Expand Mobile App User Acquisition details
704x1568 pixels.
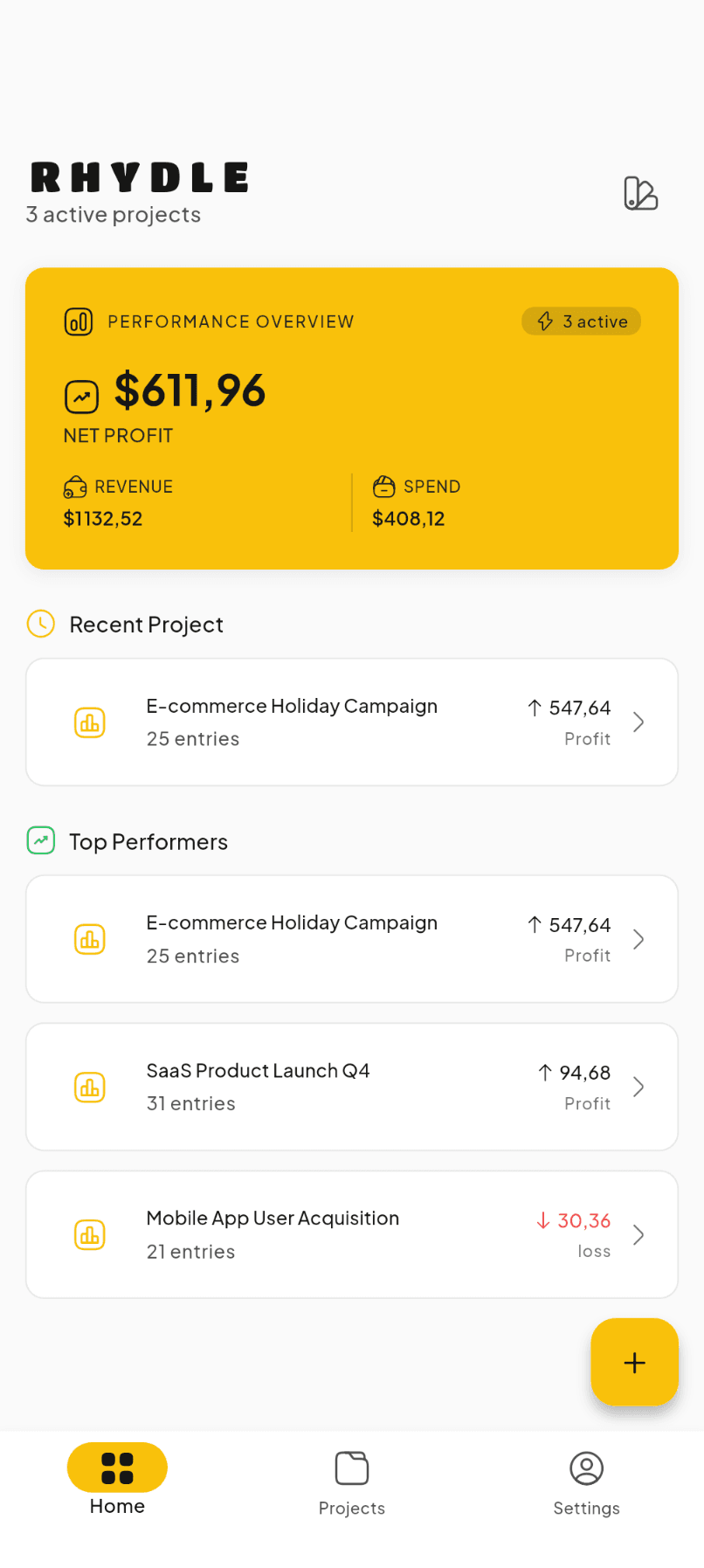point(638,1234)
